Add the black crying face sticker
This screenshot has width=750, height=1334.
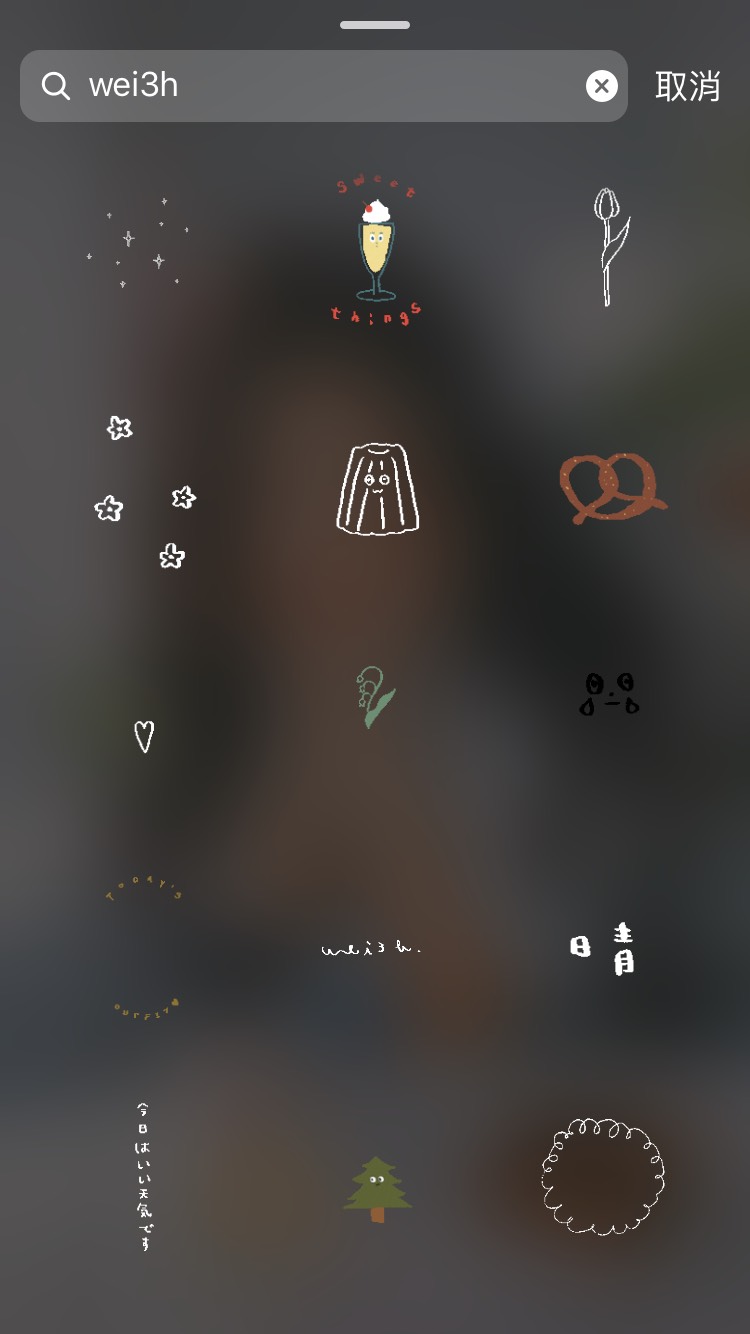[609, 694]
